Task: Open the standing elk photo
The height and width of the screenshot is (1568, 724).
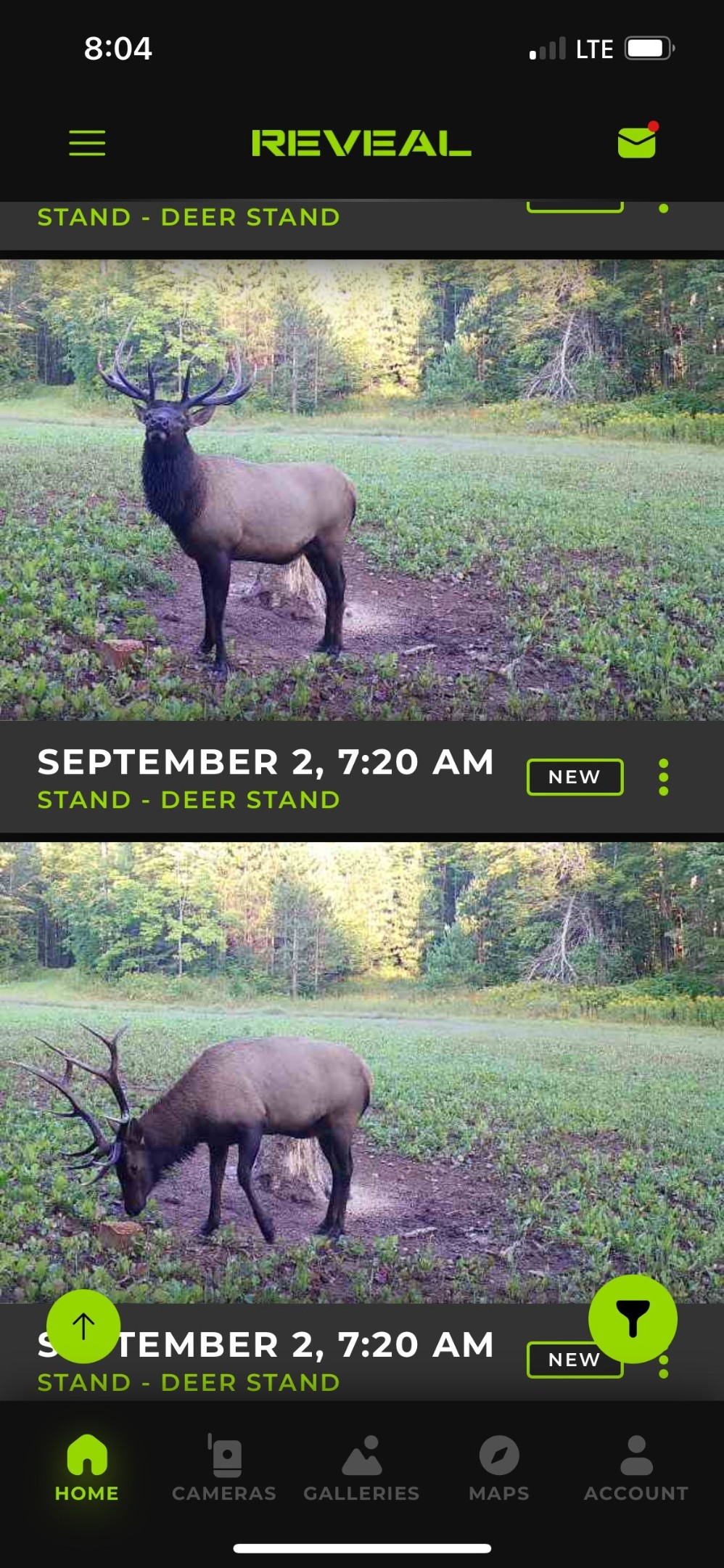Action: tap(362, 490)
